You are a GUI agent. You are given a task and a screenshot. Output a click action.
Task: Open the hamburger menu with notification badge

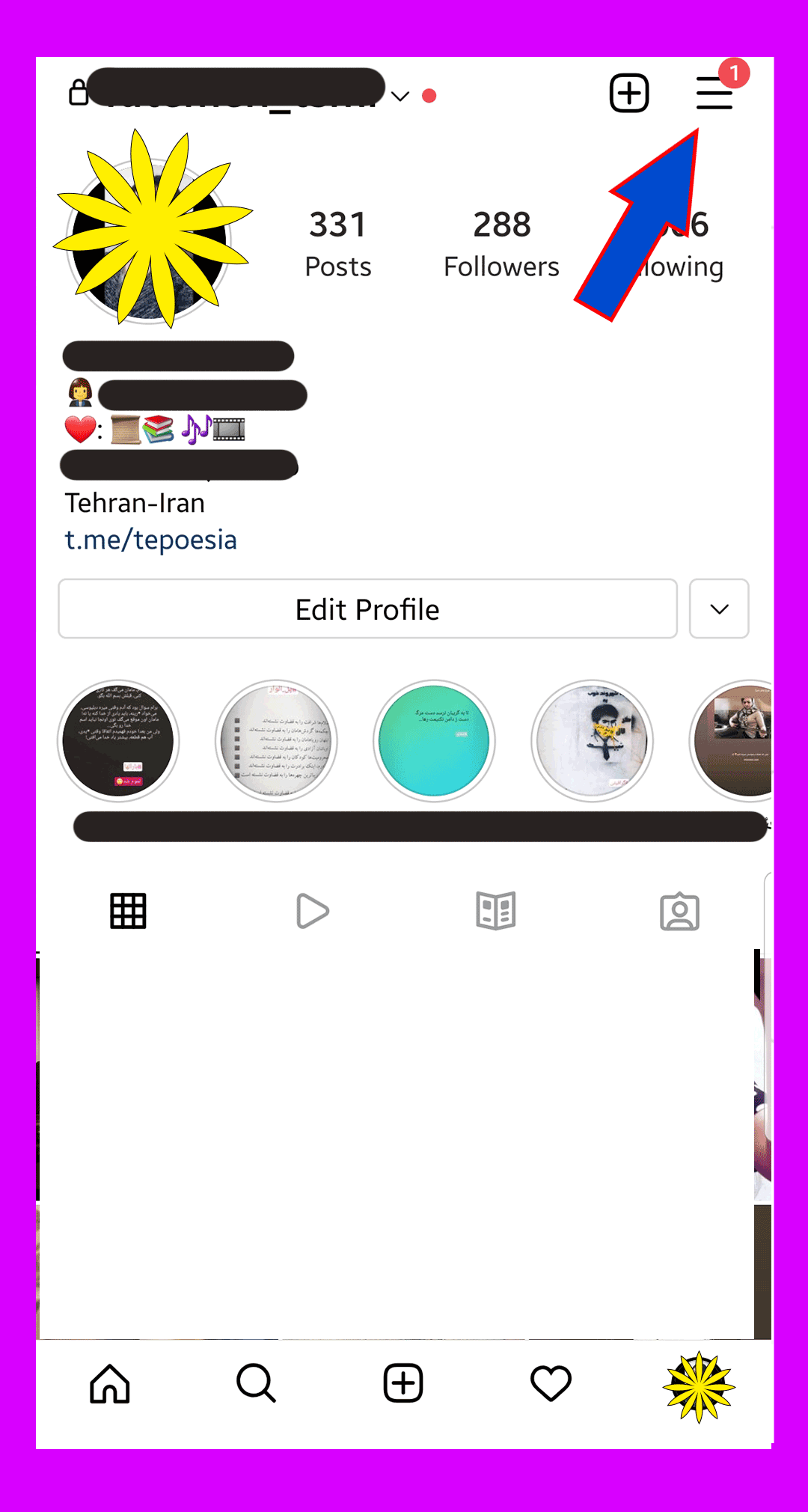[714, 94]
